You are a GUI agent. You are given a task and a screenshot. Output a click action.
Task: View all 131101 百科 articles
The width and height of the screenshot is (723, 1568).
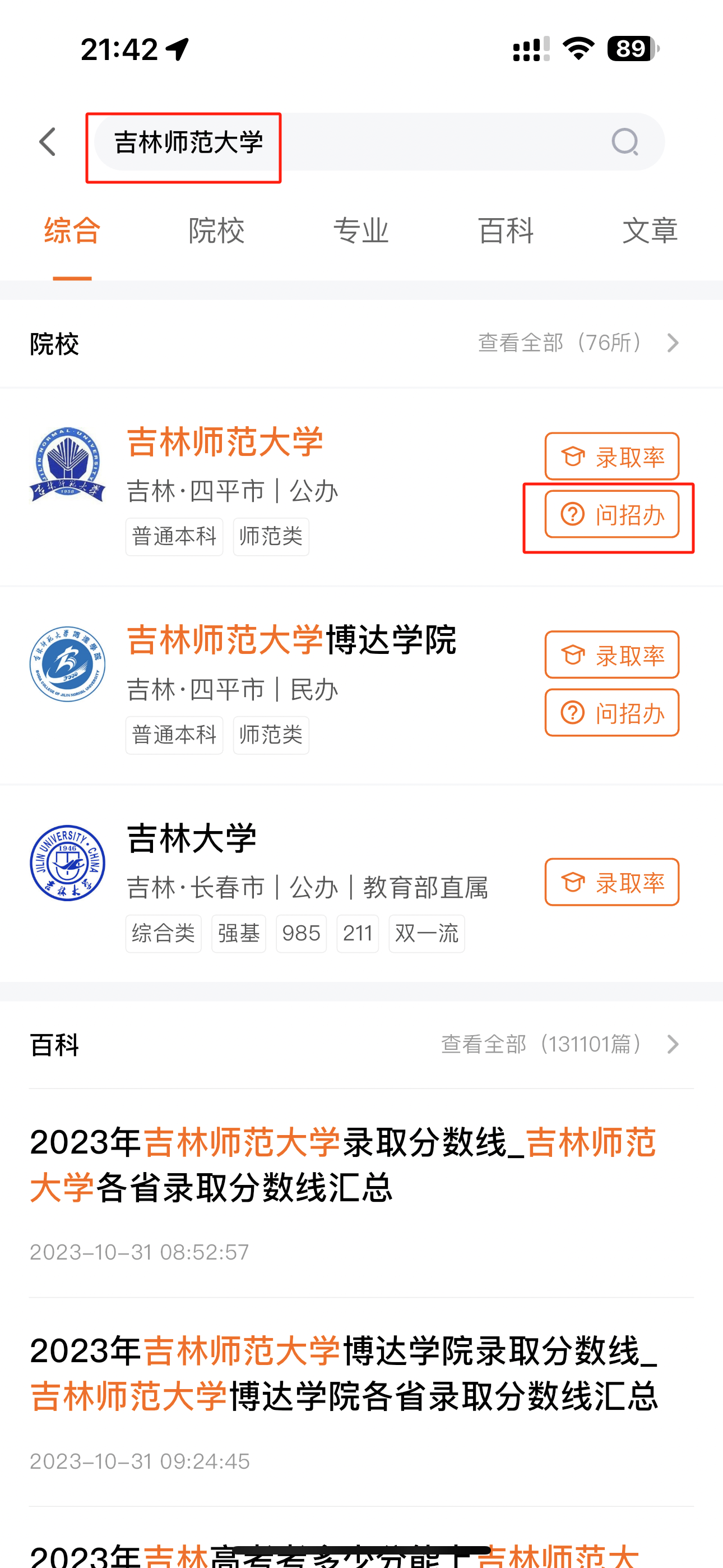coord(560,1045)
